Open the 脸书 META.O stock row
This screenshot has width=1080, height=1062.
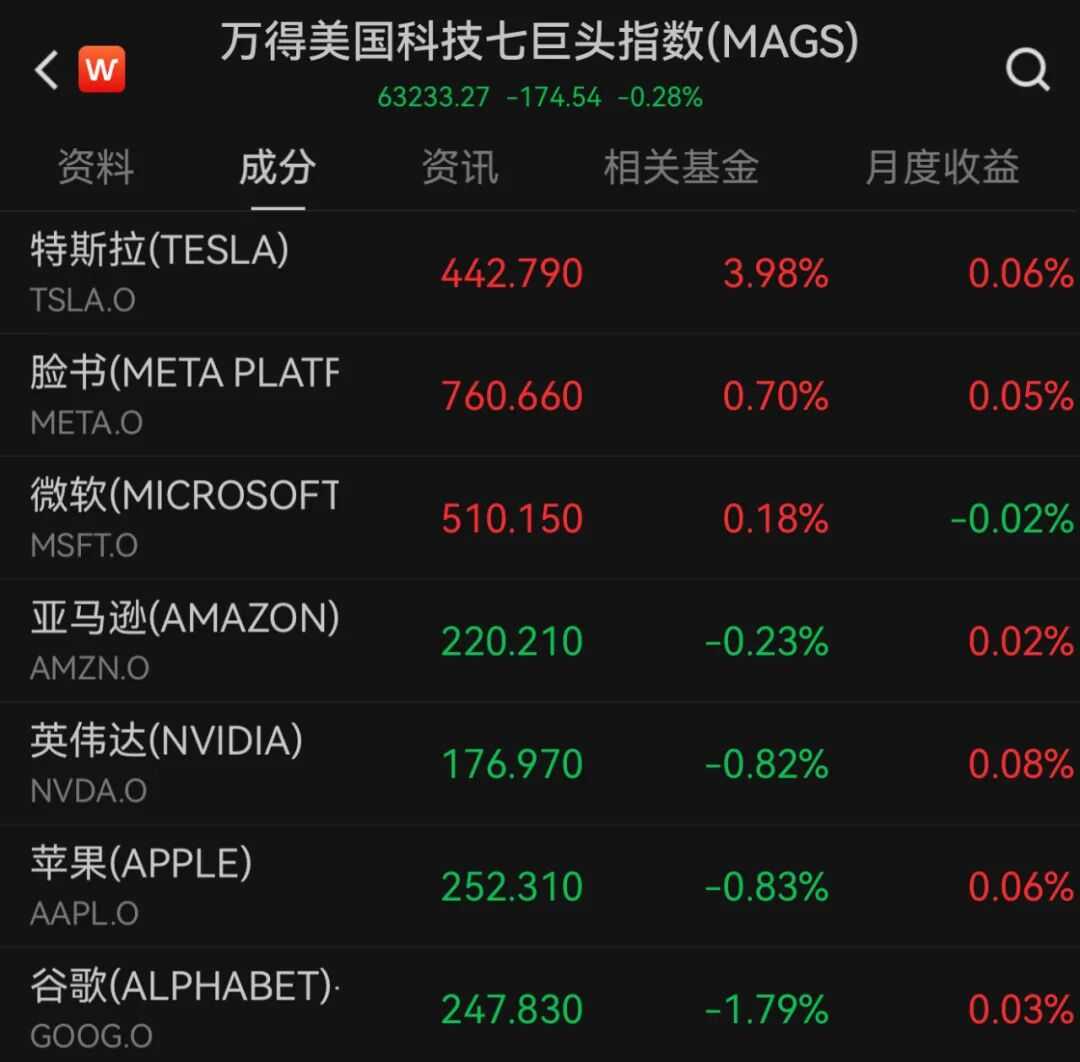click(540, 395)
